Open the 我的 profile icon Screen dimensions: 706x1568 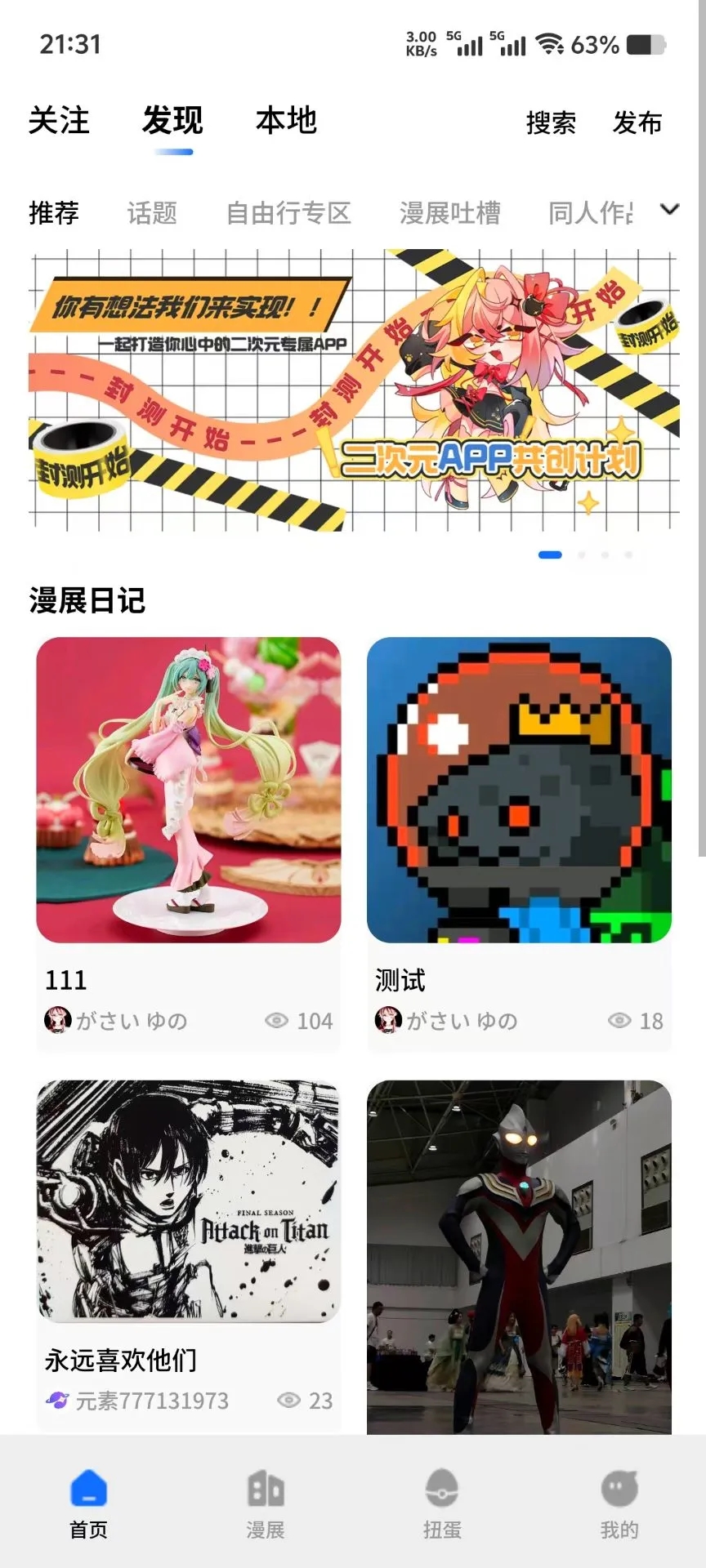click(x=619, y=1488)
